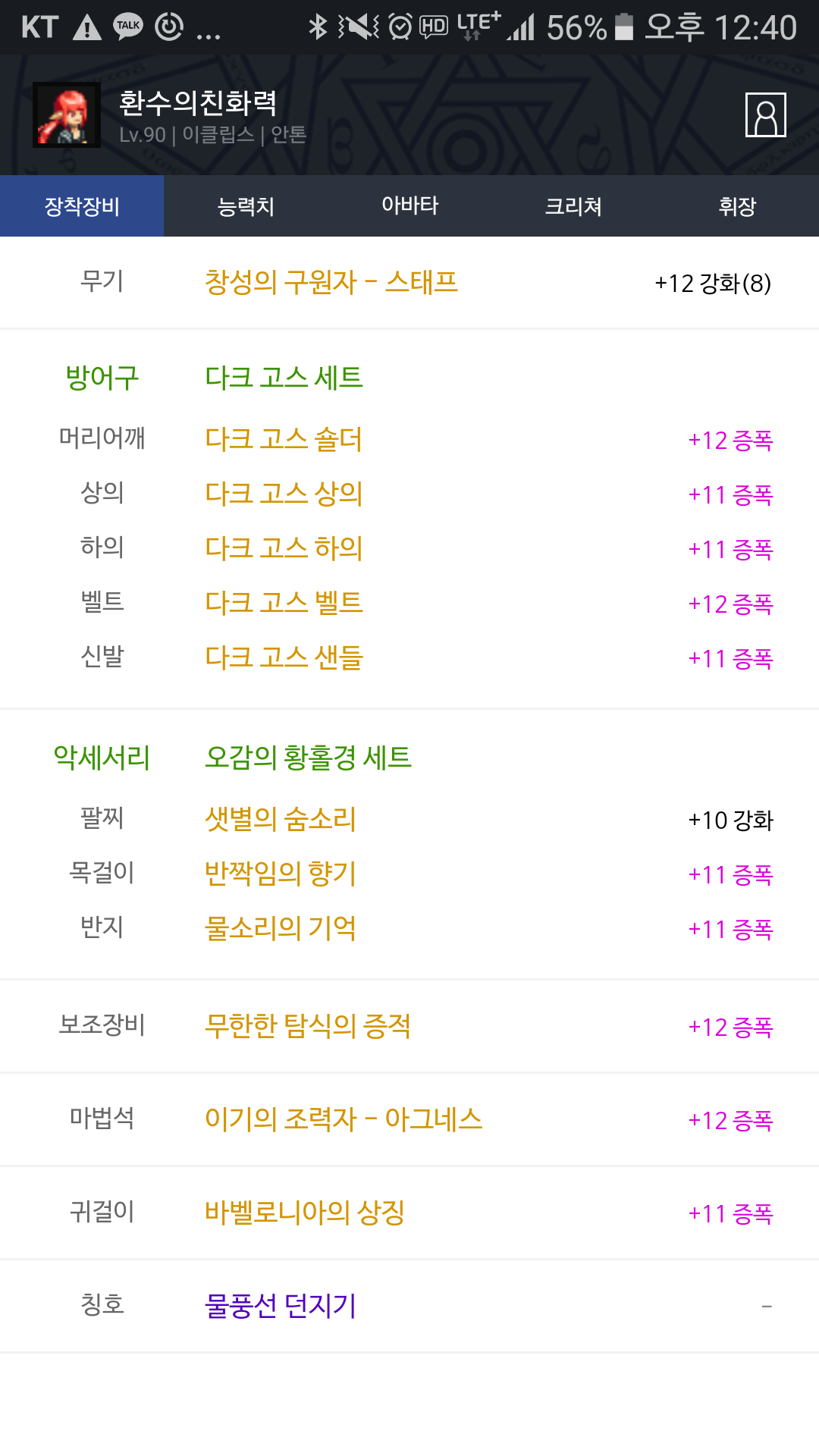819x1456 pixels.
Task: Open weapon 창성의 구원자 - 스태프
Action: [x=331, y=282]
